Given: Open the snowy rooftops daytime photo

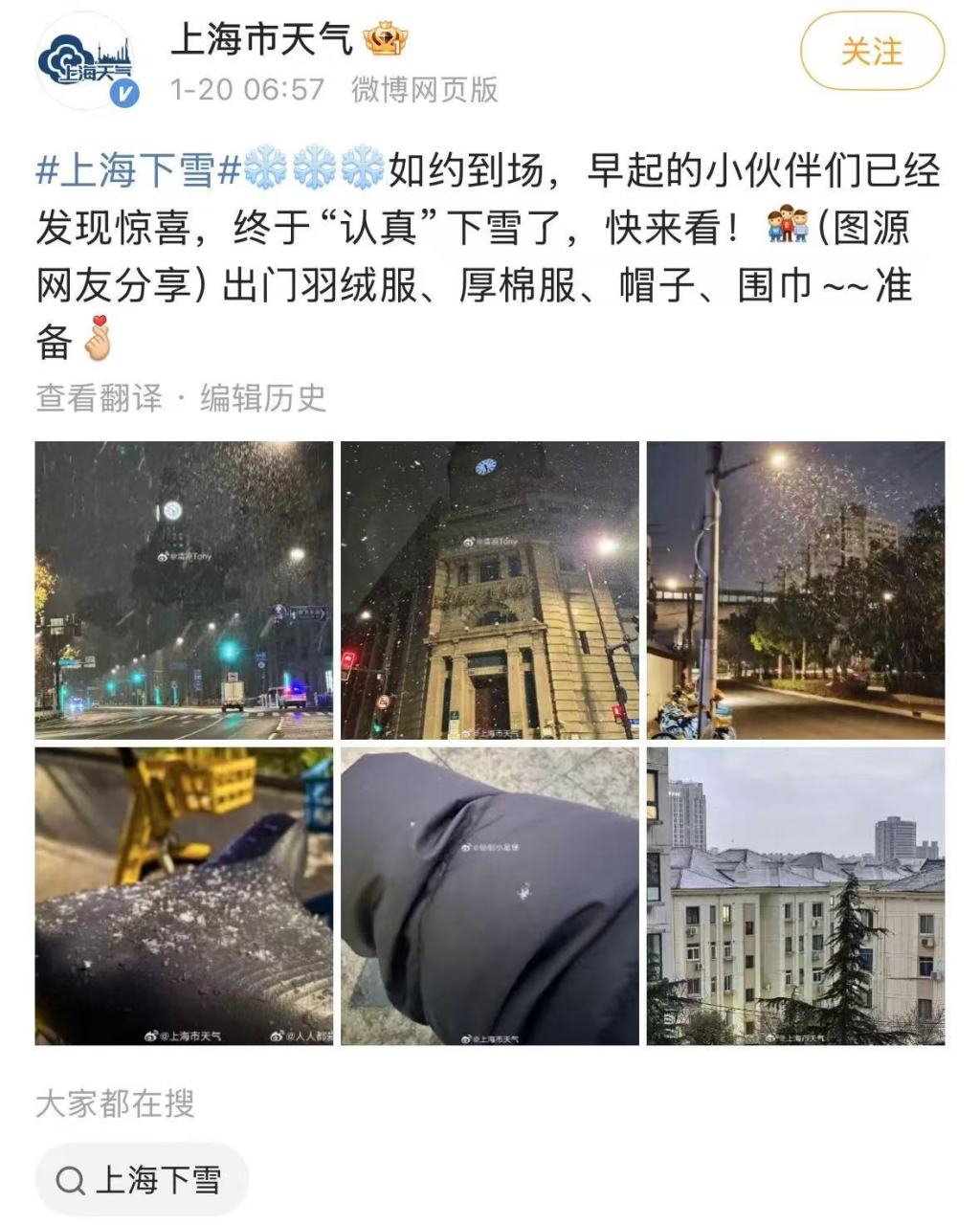Looking at the screenshot, I should click(x=795, y=896).
